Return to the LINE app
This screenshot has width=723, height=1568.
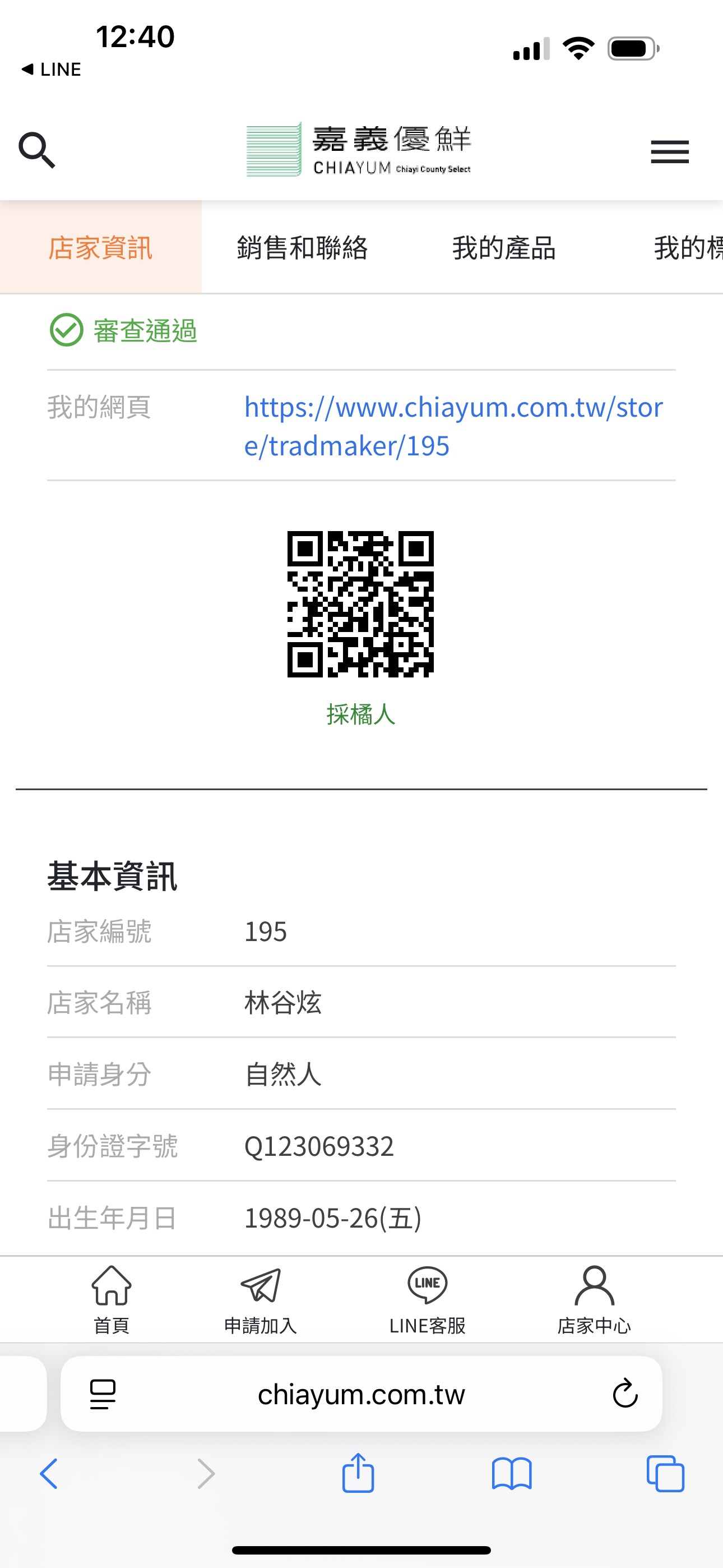[x=52, y=70]
